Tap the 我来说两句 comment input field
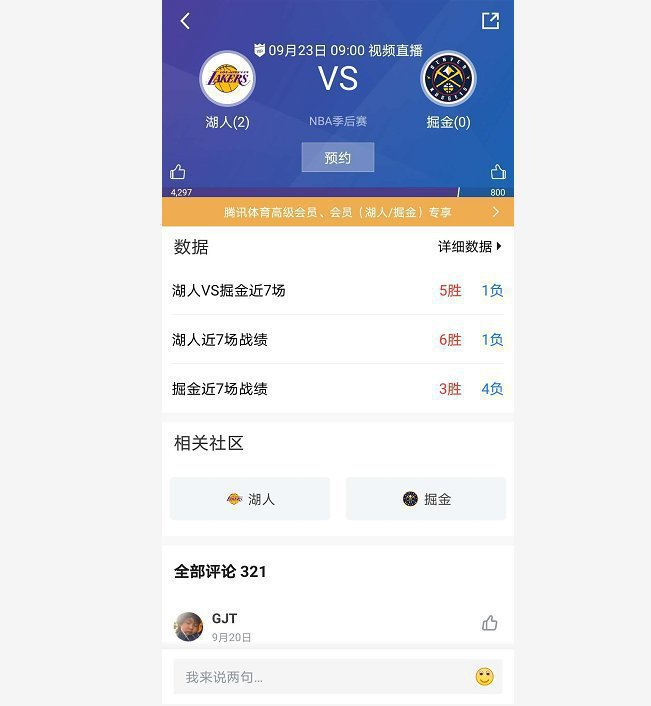 click(x=320, y=677)
